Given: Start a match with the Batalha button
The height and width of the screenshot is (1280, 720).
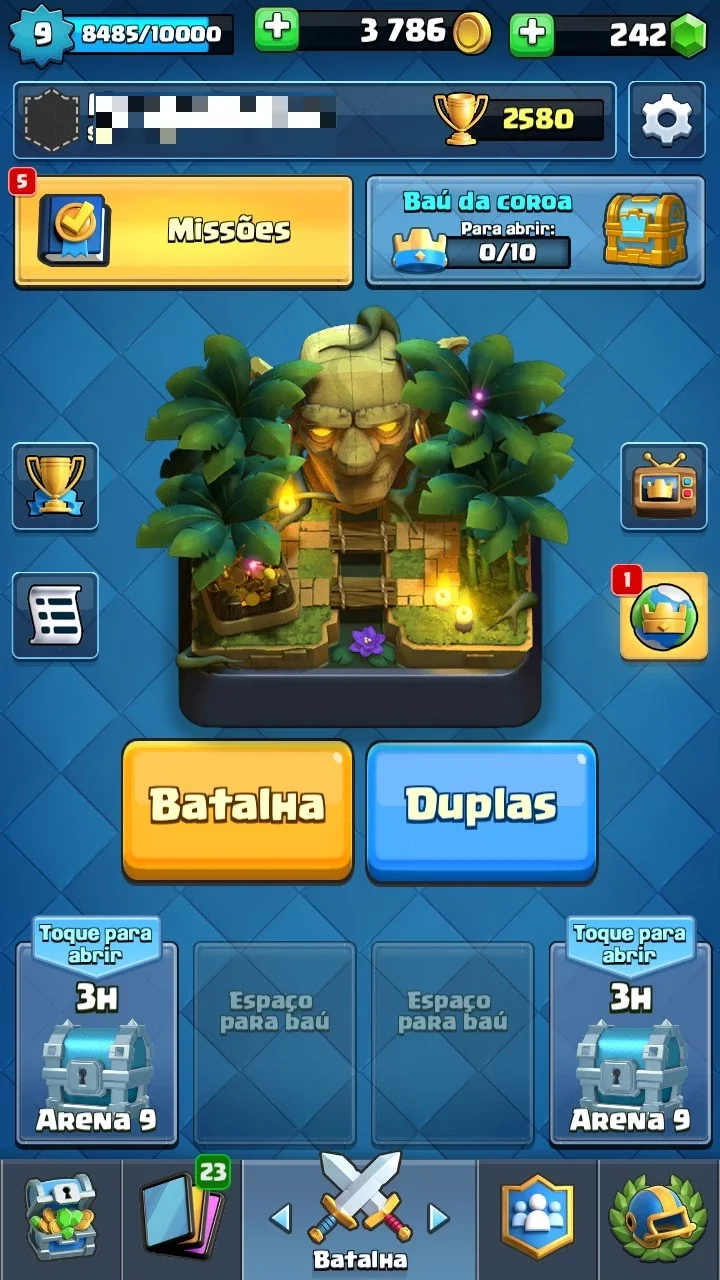Looking at the screenshot, I should click(238, 810).
